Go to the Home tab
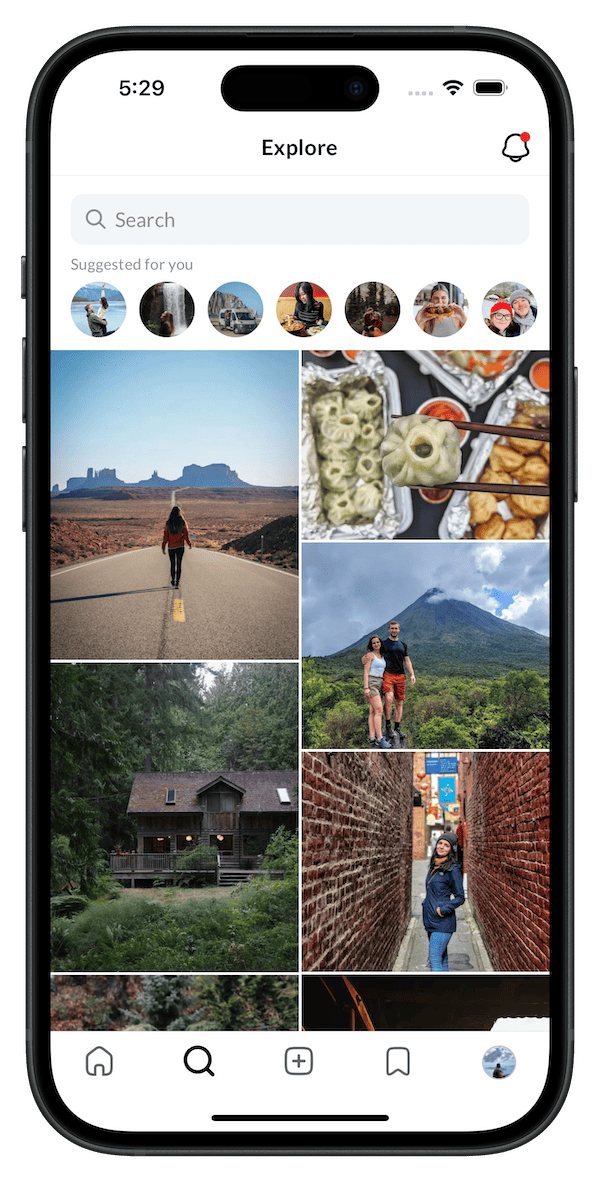This screenshot has height=1182, width=600. click(99, 1061)
